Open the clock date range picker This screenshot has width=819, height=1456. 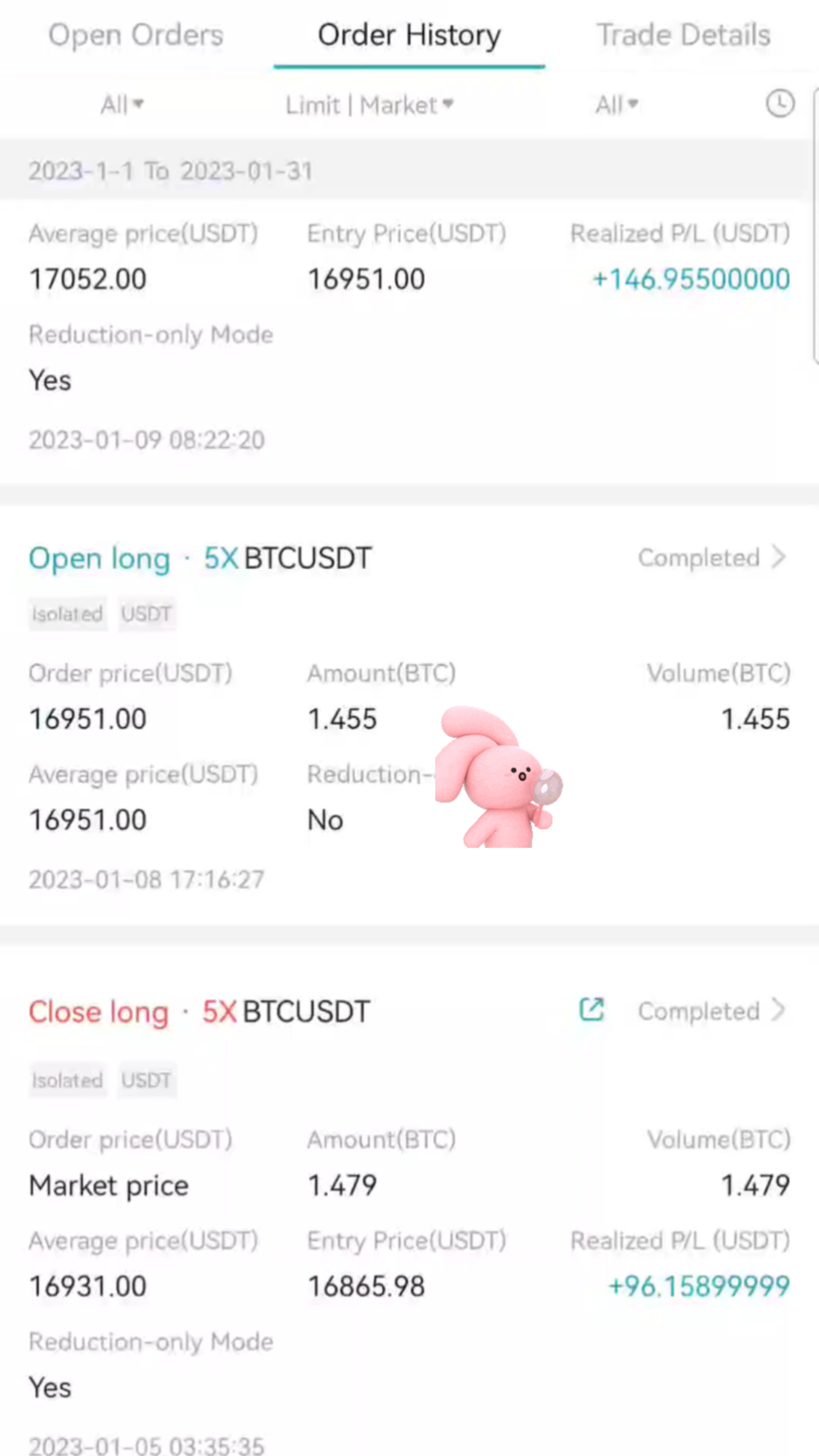click(780, 104)
